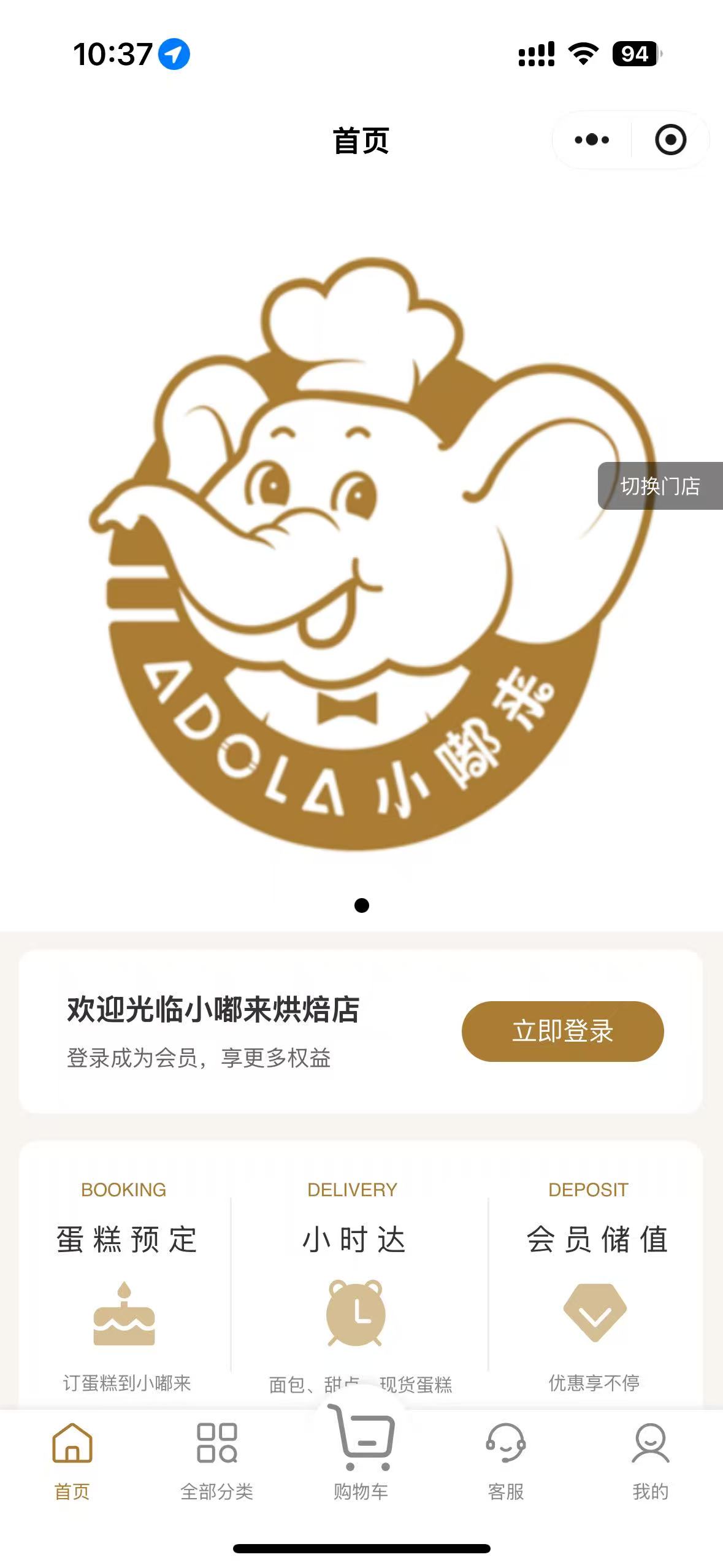723x1568 pixels.
Task: Tap 立即登录 to log in now
Action: click(x=562, y=1031)
